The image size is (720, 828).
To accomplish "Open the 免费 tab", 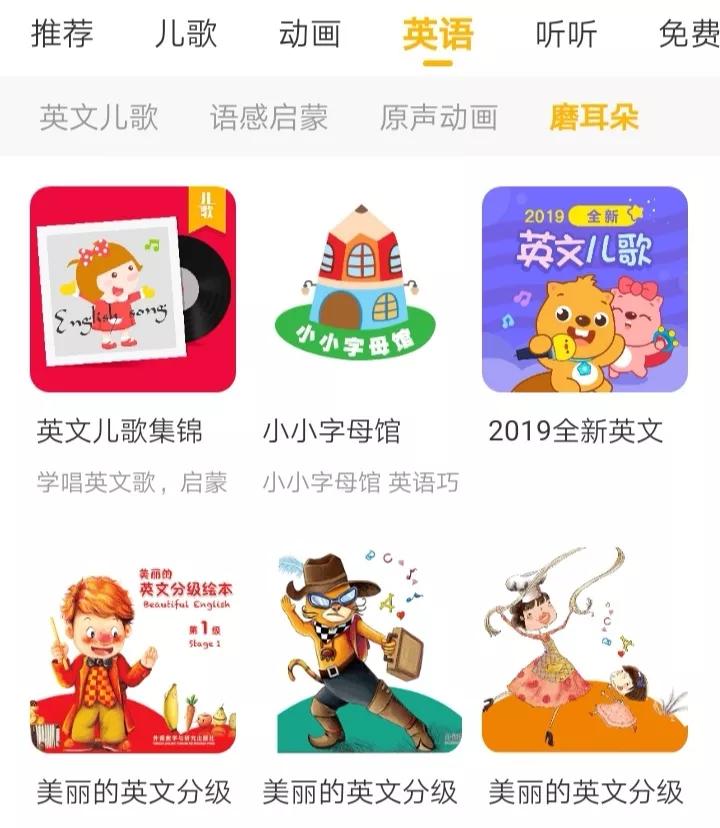I will [688, 34].
